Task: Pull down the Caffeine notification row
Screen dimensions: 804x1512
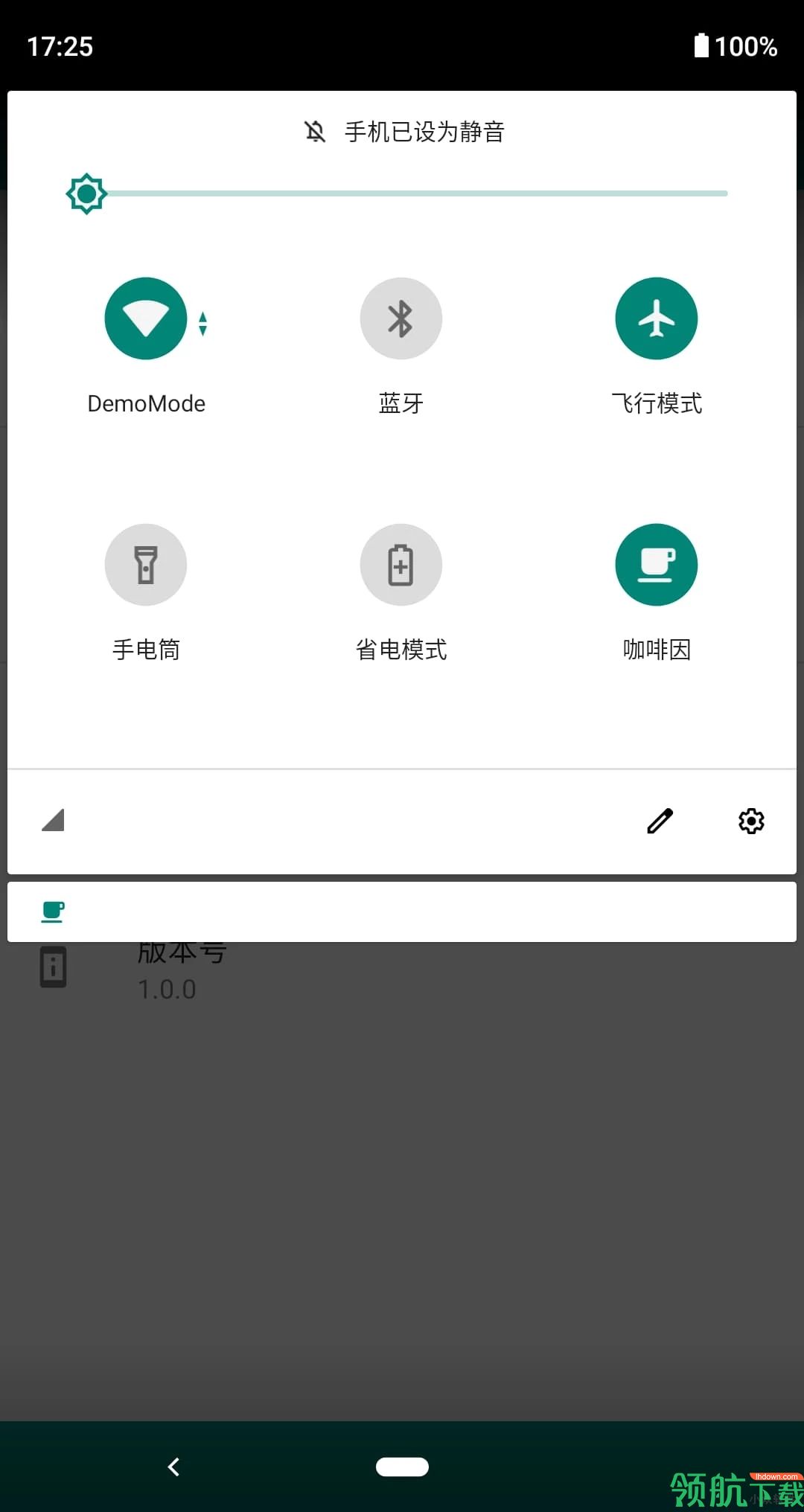Action: (x=402, y=912)
